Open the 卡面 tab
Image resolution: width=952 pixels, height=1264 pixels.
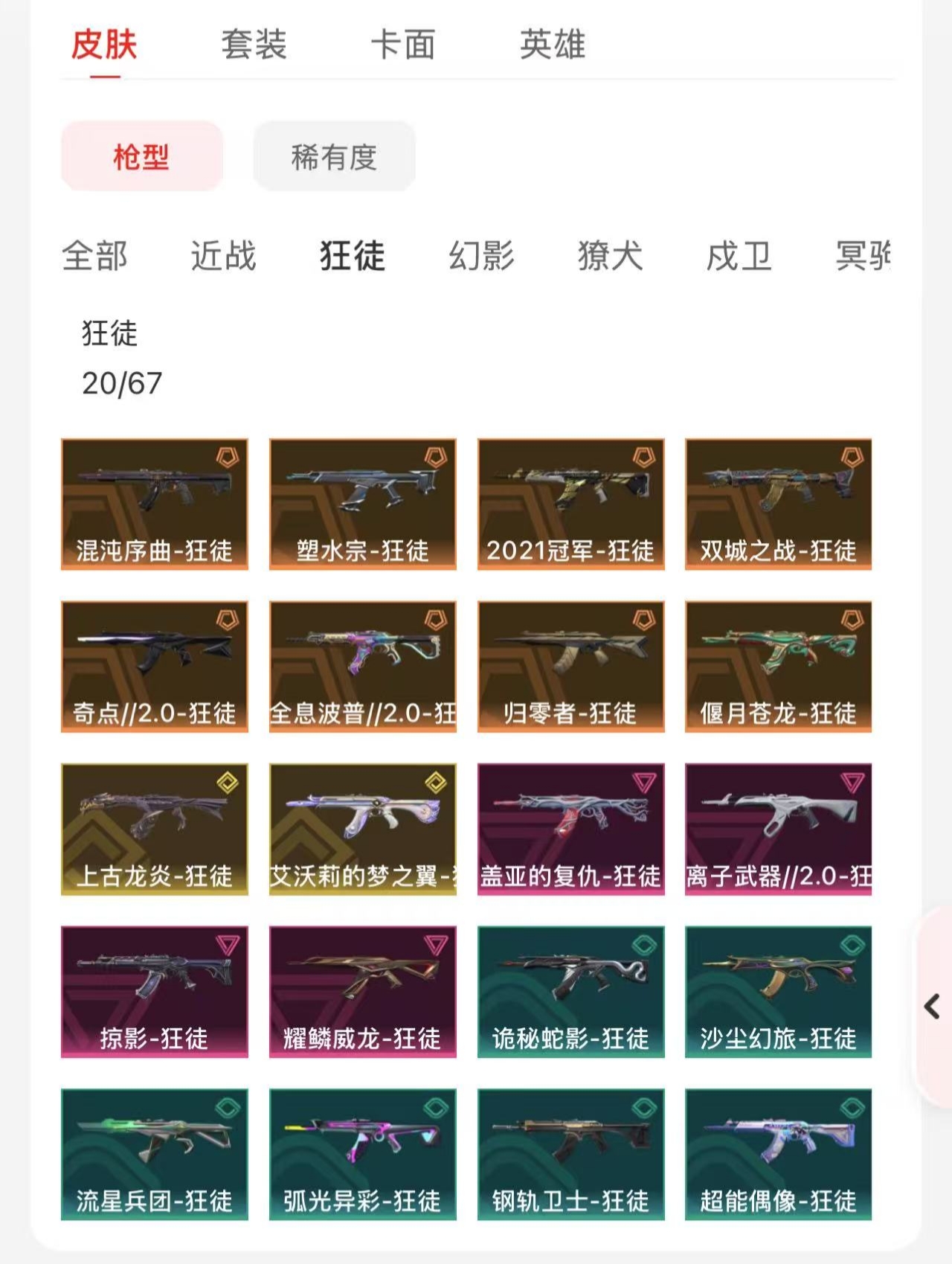click(402, 45)
